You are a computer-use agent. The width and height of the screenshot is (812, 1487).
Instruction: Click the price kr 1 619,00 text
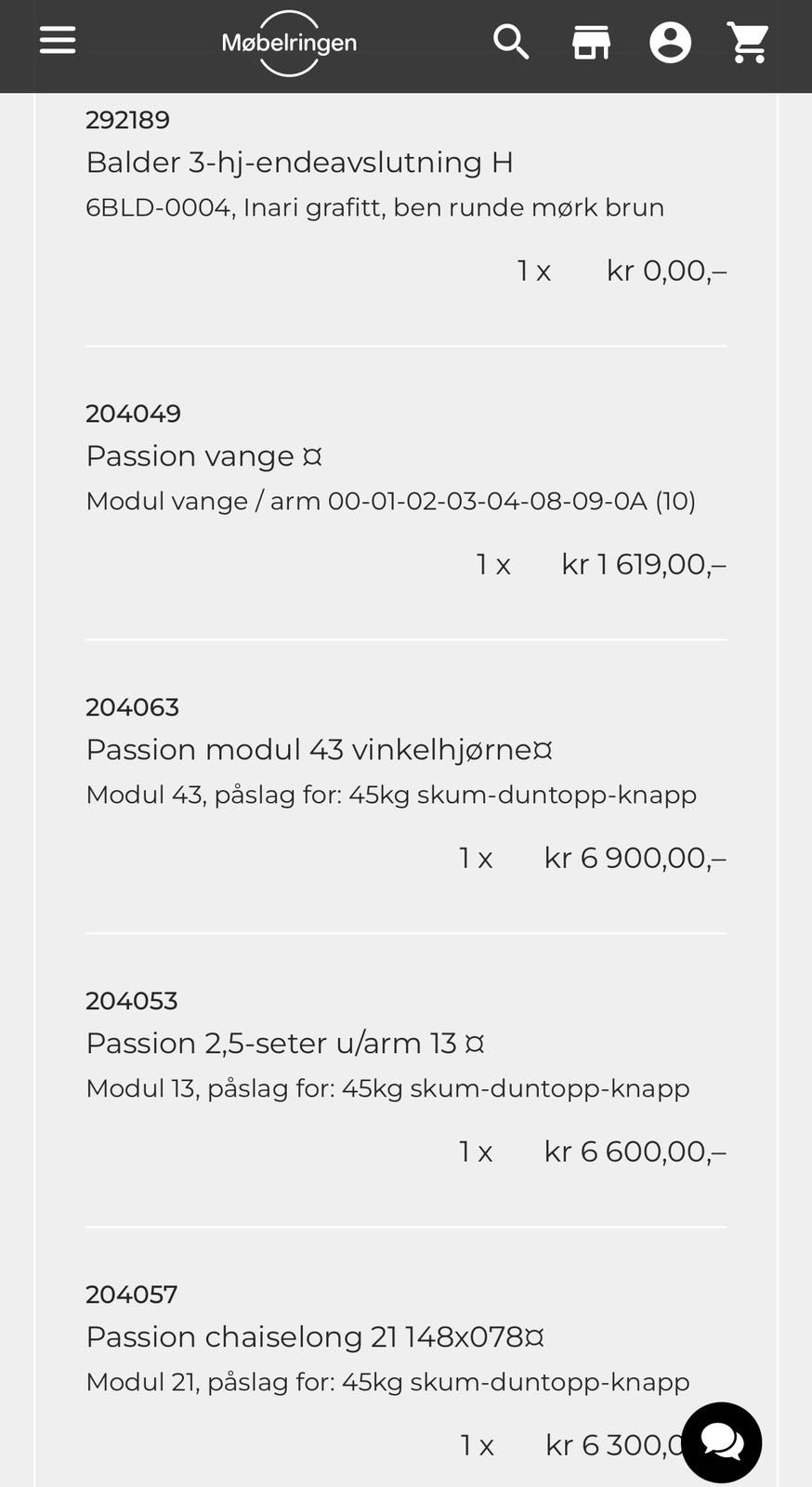point(645,563)
